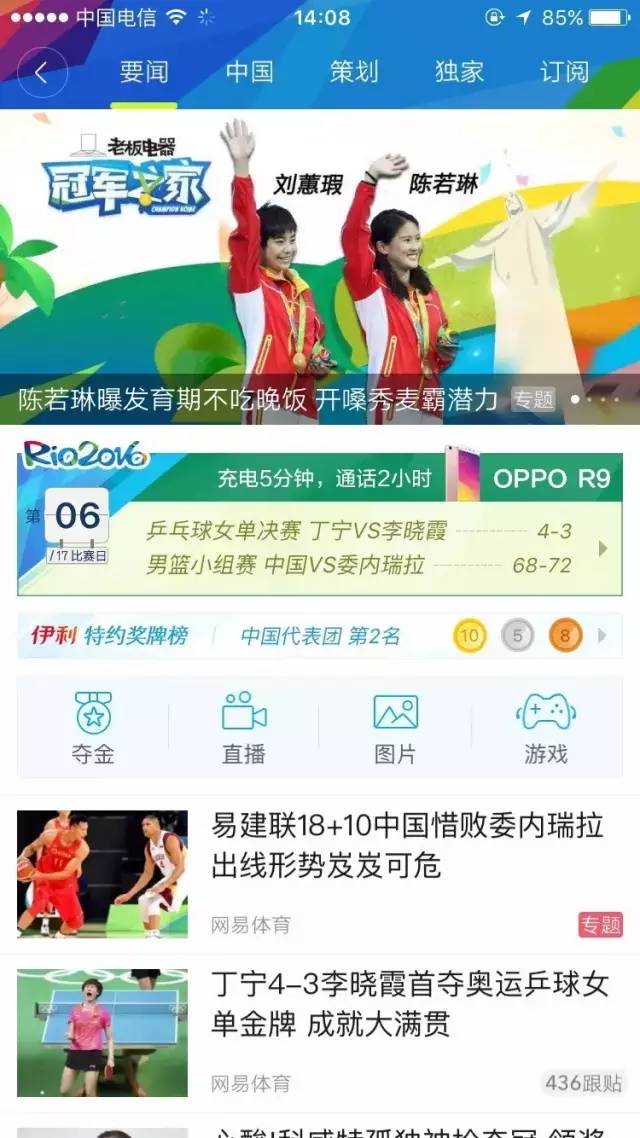
Task: View the 伊利特约奖牌榜 medal standings
Action: point(320,636)
